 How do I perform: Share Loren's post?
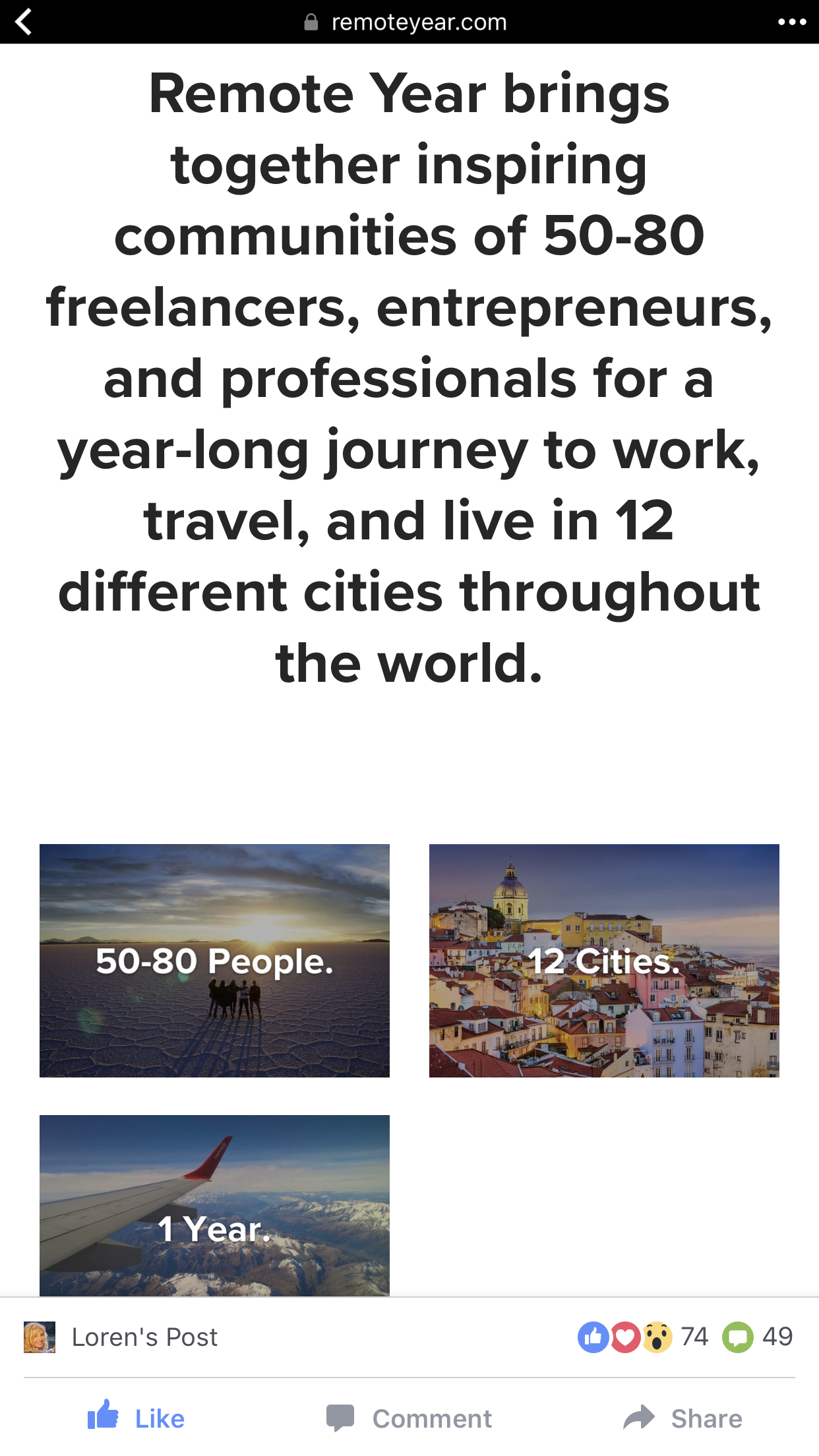[682, 1418]
